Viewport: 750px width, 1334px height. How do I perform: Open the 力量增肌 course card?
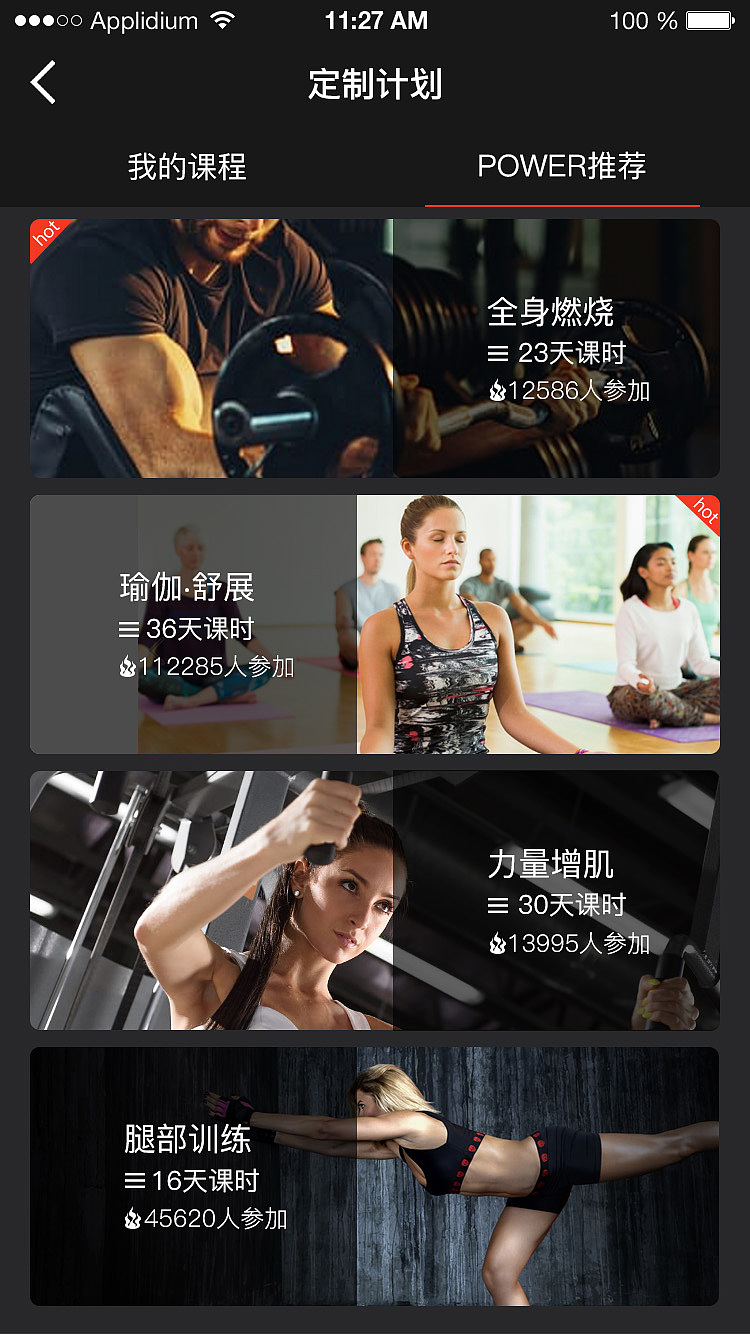point(375,900)
